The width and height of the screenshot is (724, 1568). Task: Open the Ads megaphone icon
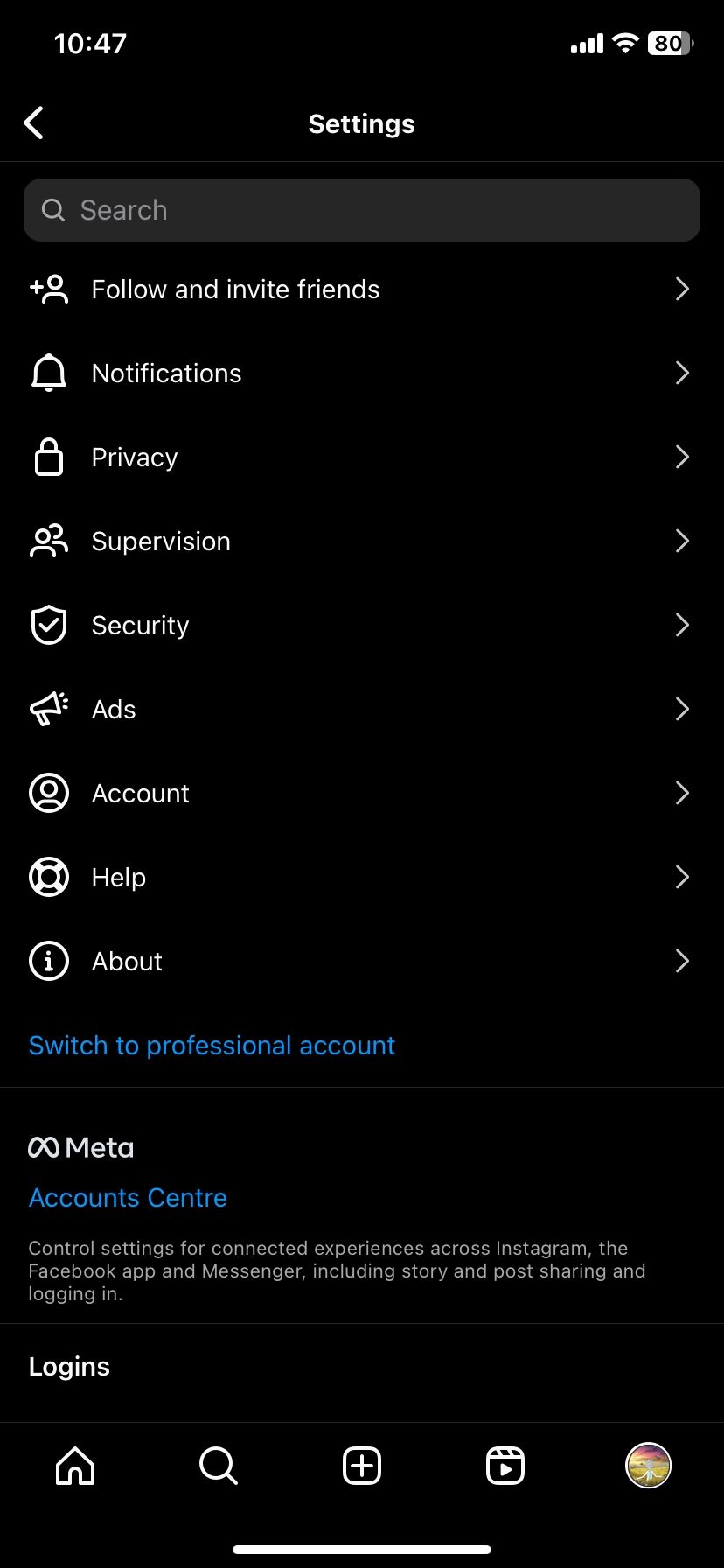point(49,709)
